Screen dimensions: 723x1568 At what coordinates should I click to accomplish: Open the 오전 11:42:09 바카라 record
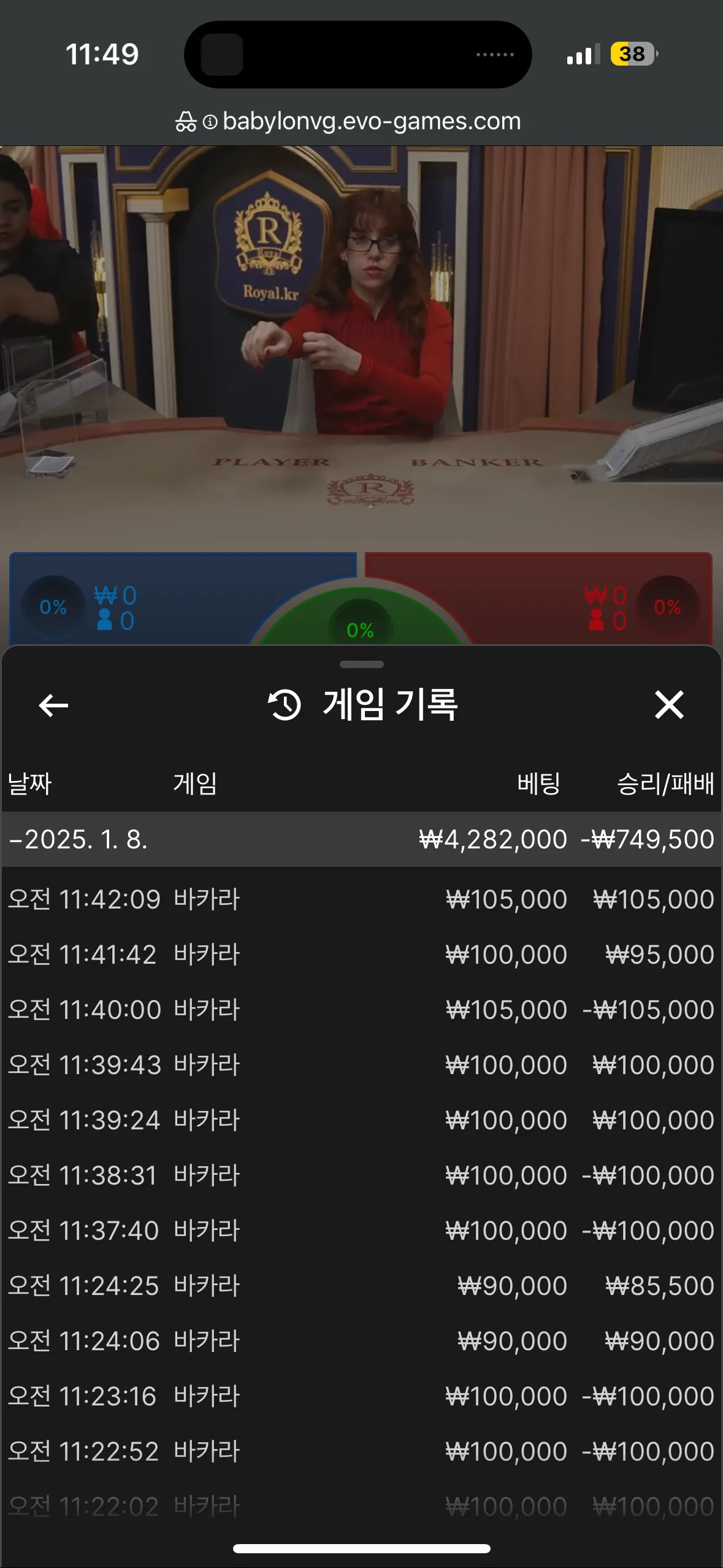pos(361,899)
